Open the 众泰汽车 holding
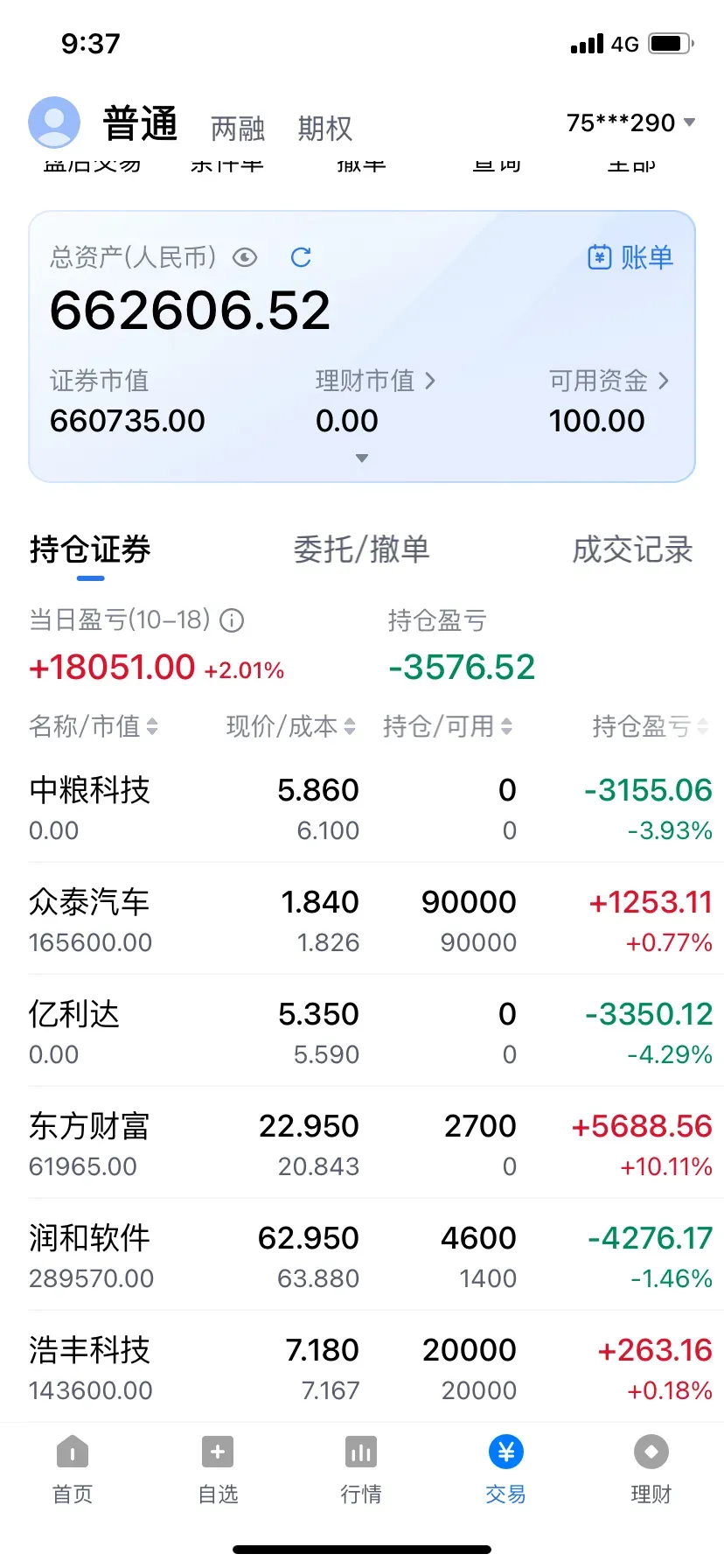Screen dimensions: 724x1568 tap(89, 919)
